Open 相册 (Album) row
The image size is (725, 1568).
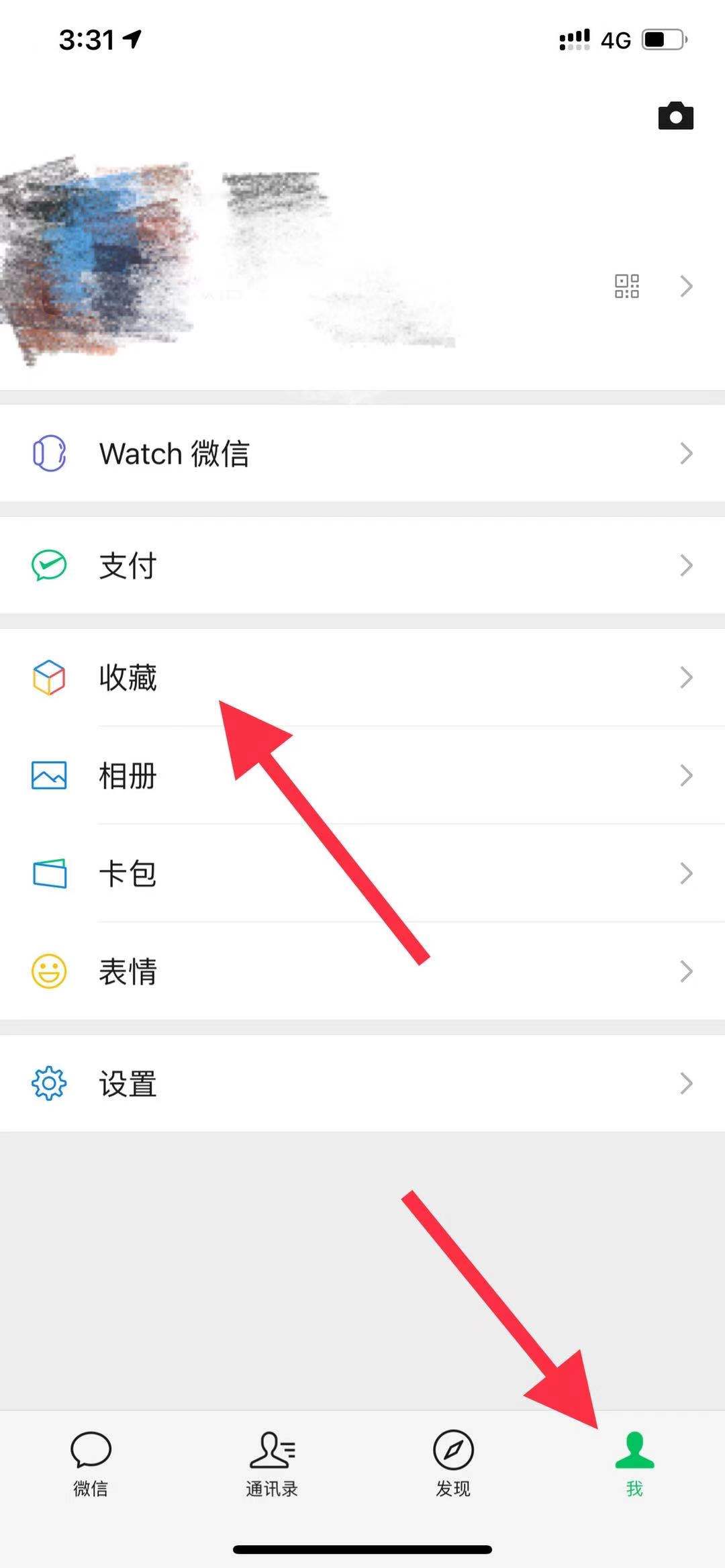tap(362, 775)
